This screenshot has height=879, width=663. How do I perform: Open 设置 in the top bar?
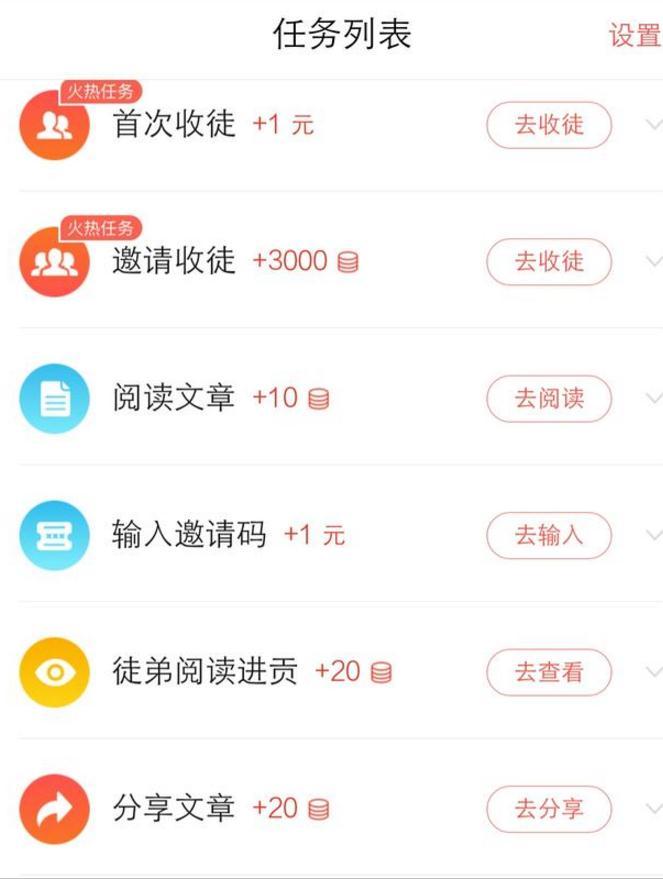tap(634, 36)
